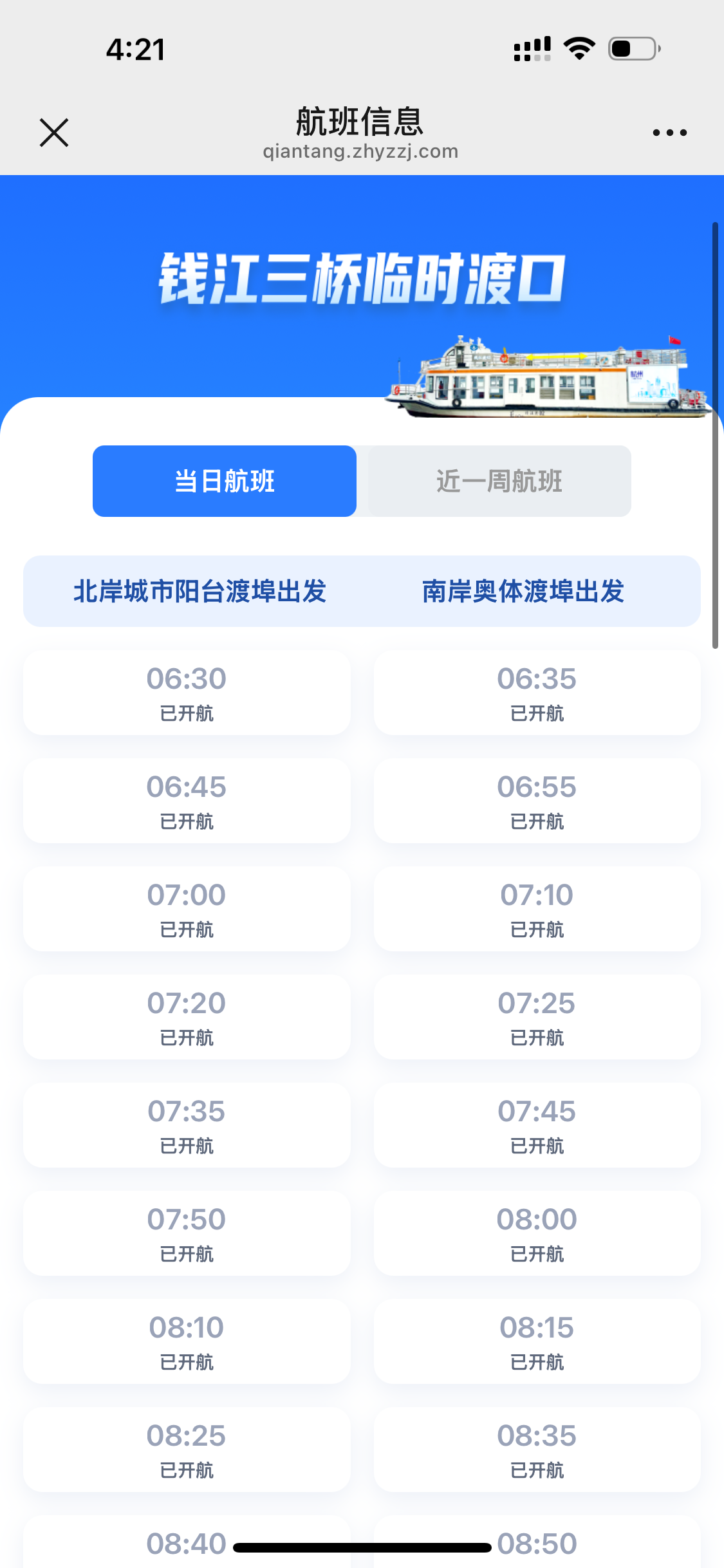Image resolution: width=724 pixels, height=1568 pixels.
Task: Close the 航班信息 web page
Action: 54,133
